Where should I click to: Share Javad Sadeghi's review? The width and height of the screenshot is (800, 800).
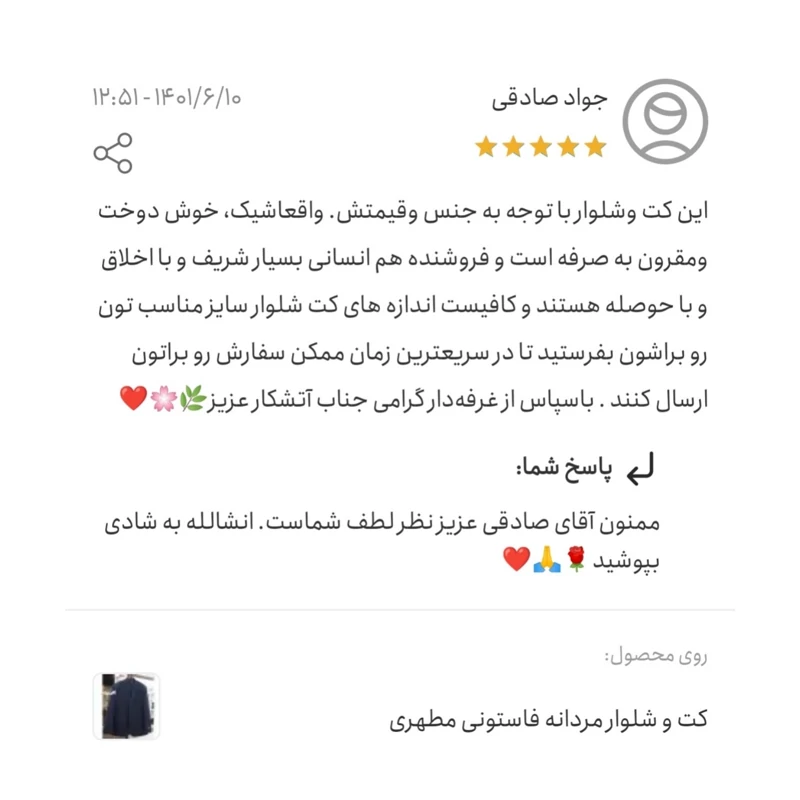(x=113, y=153)
